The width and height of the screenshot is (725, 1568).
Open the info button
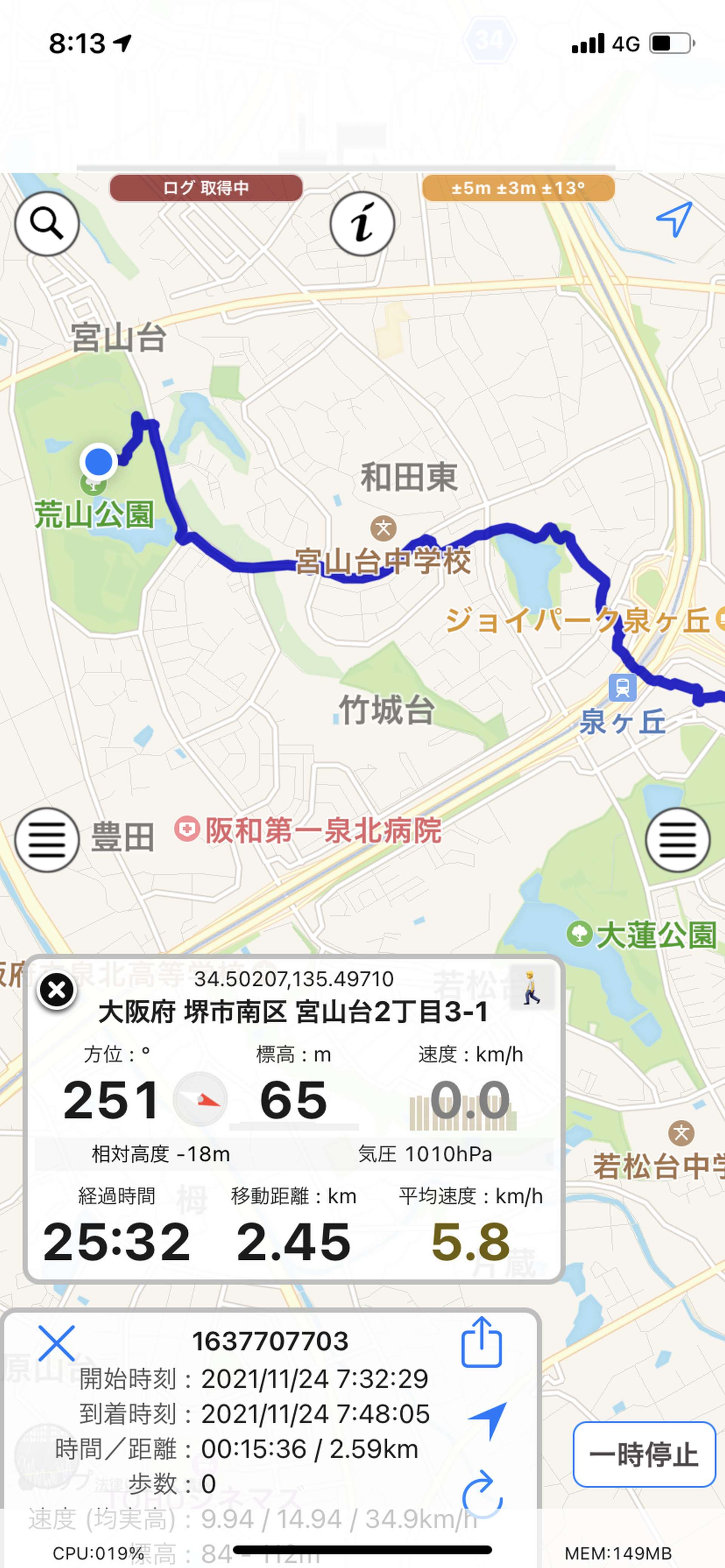click(362, 223)
